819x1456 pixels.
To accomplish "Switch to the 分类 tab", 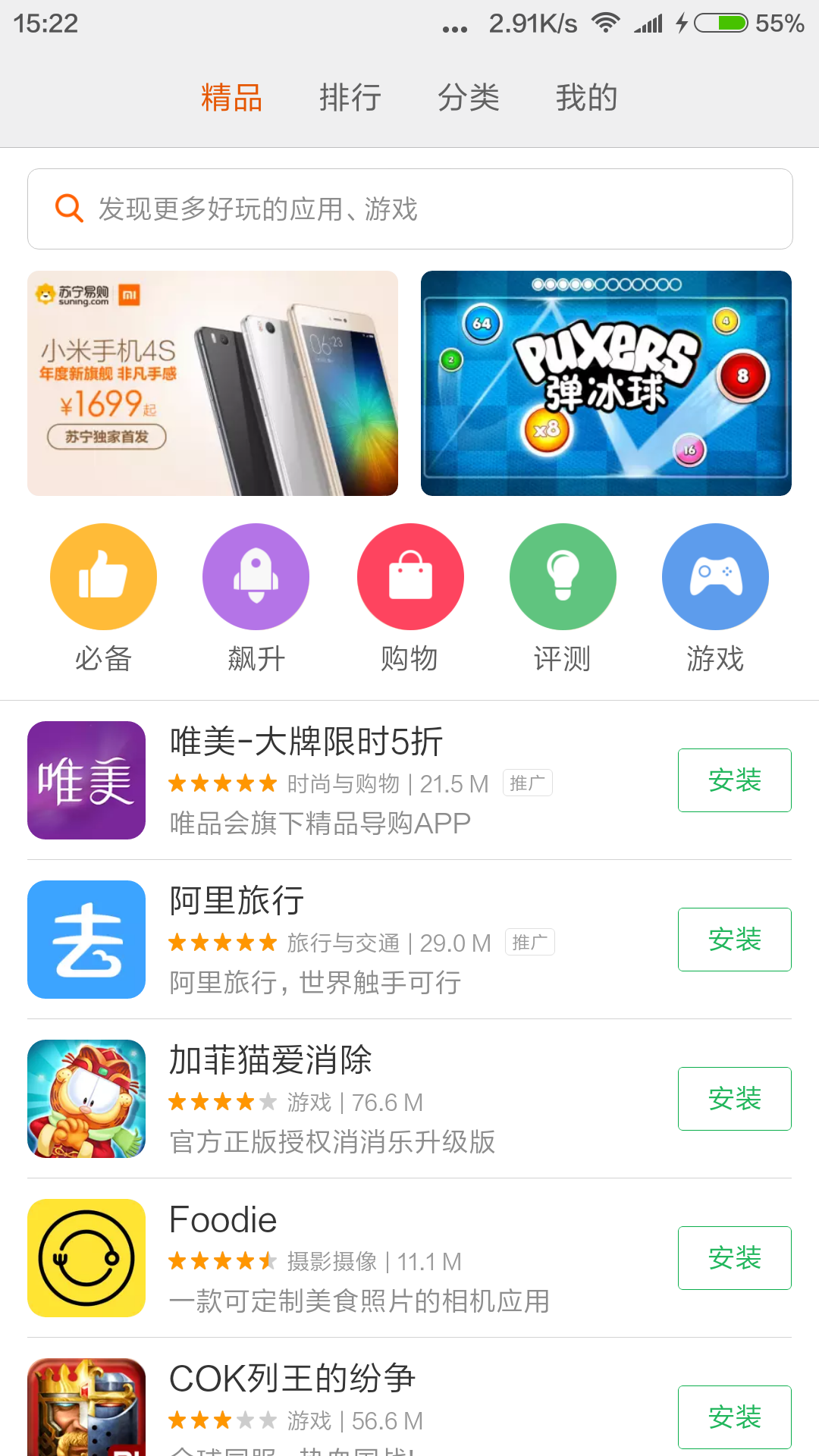I will [468, 98].
